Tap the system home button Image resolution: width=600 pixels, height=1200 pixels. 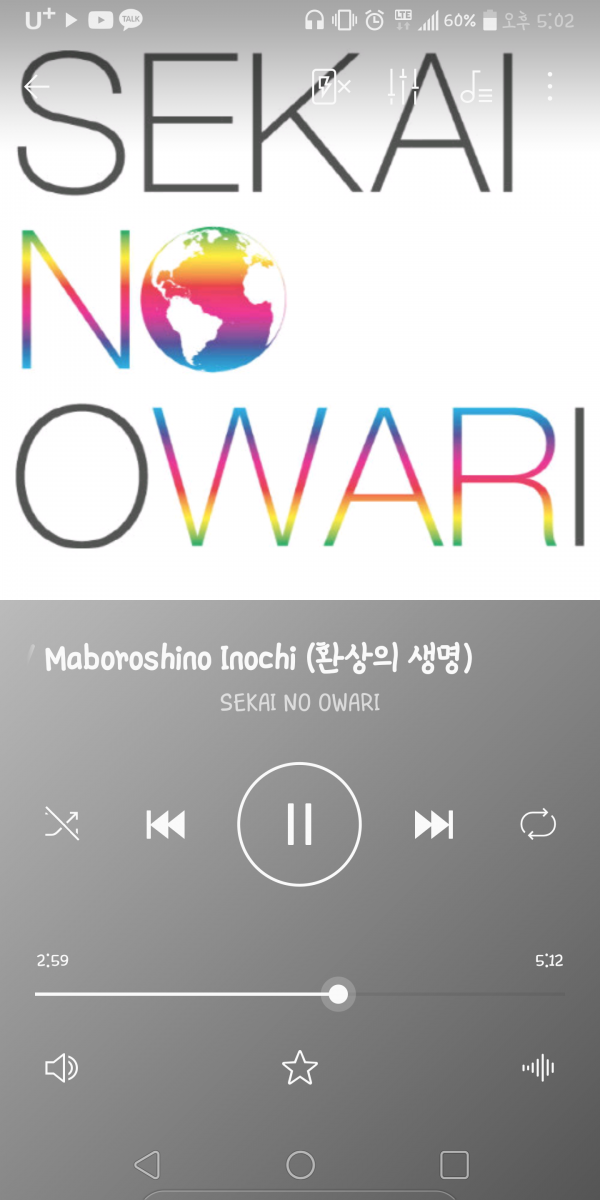(300, 1165)
